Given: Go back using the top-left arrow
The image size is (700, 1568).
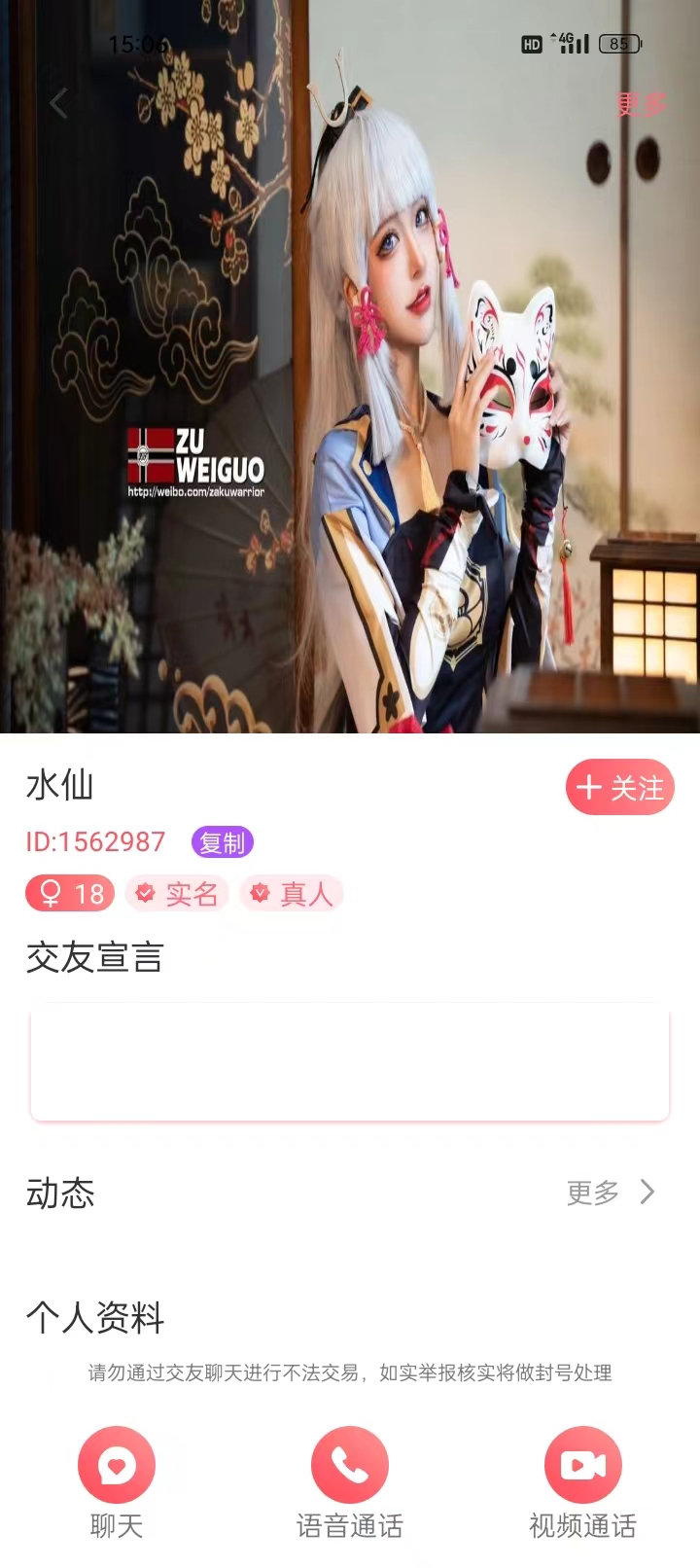Looking at the screenshot, I should pos(59,103).
